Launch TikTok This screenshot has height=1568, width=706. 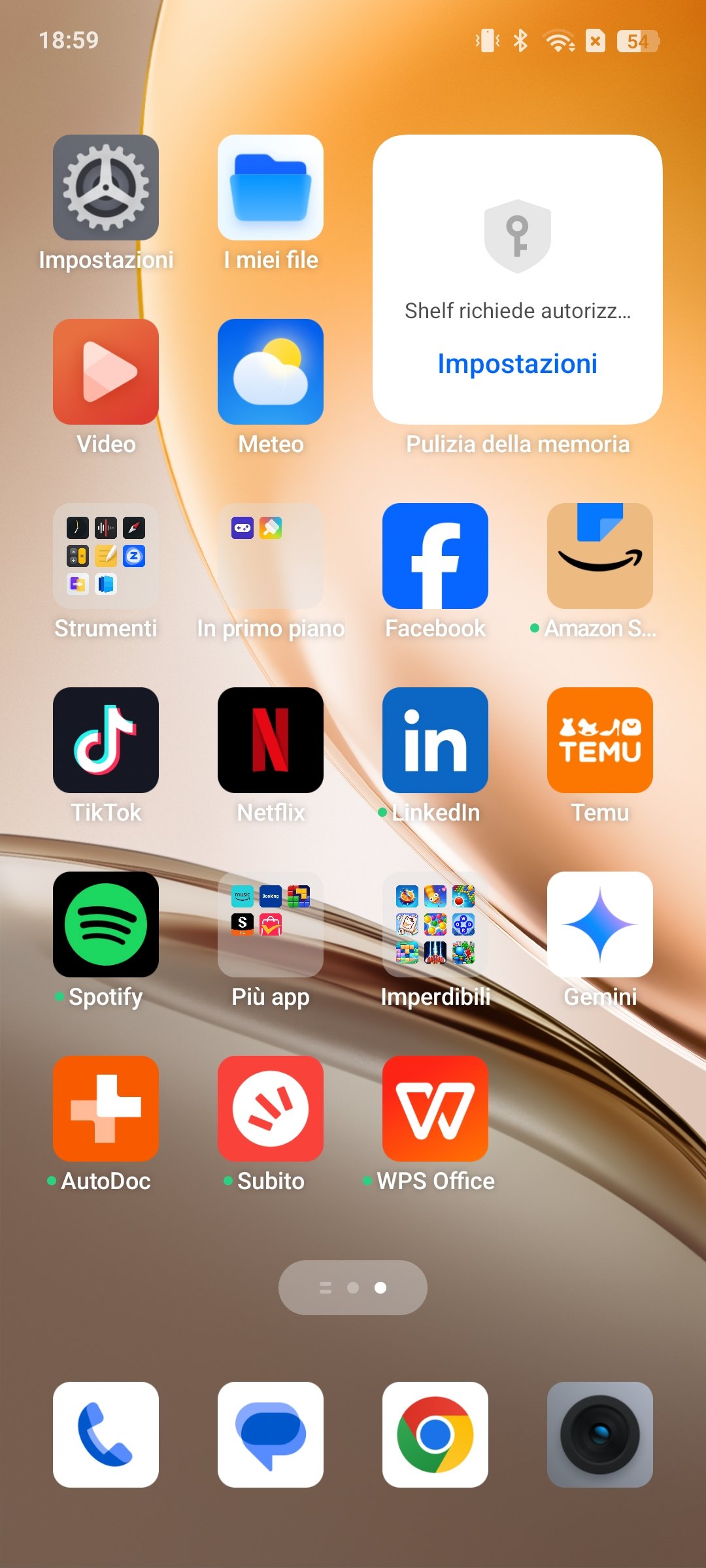tap(106, 741)
